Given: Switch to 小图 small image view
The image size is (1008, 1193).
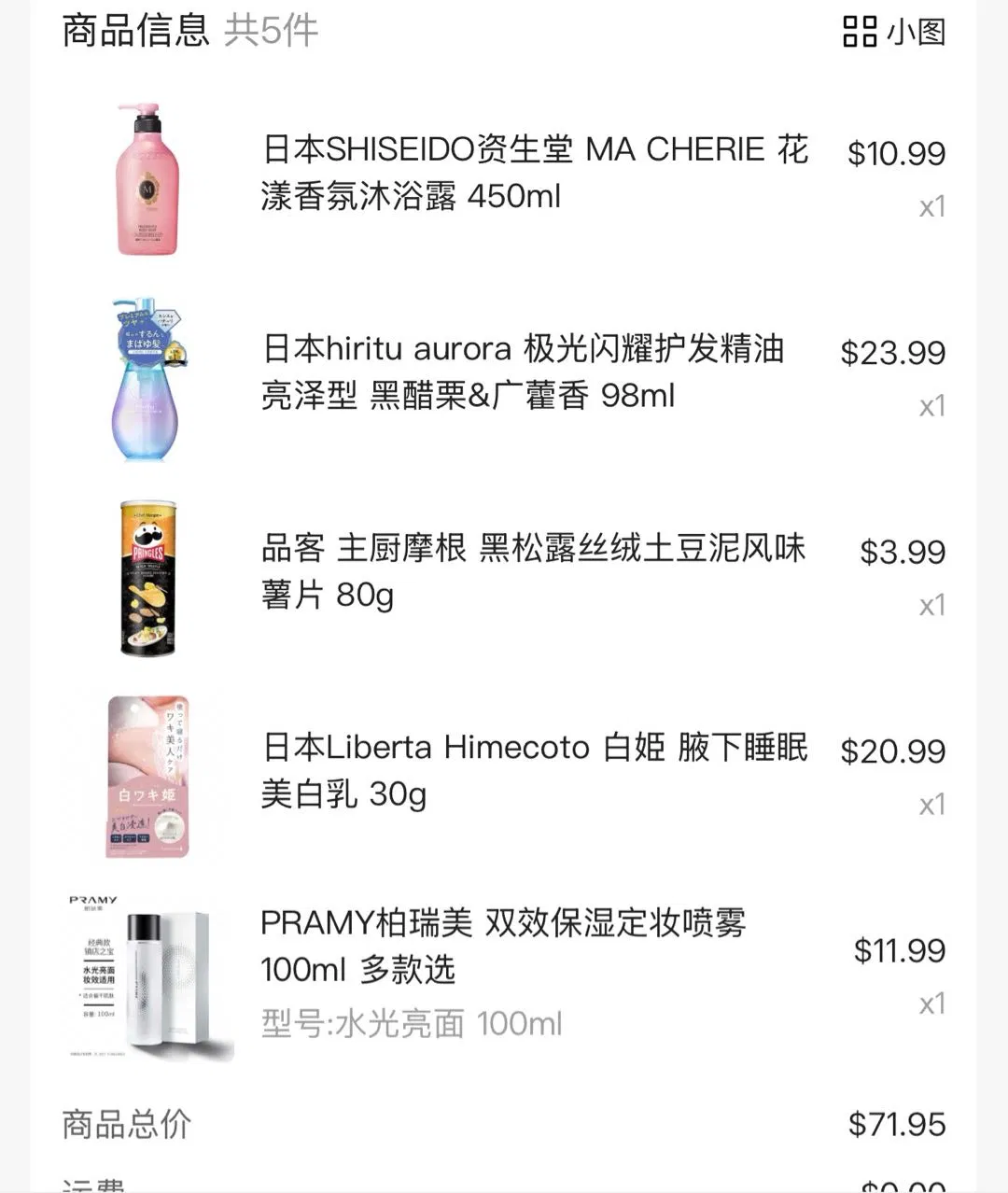Looking at the screenshot, I should point(893,32).
